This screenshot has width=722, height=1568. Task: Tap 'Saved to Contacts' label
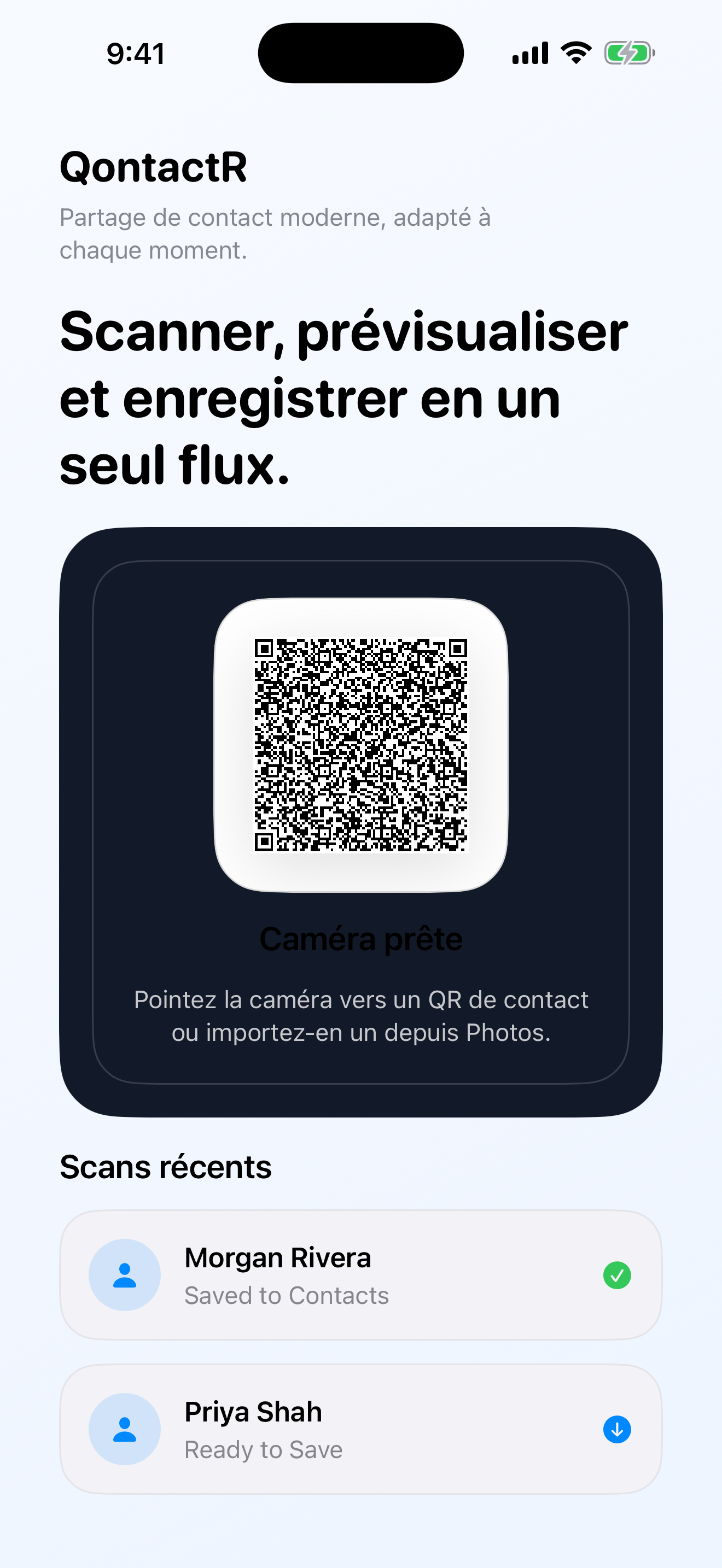pyautogui.click(x=286, y=1295)
